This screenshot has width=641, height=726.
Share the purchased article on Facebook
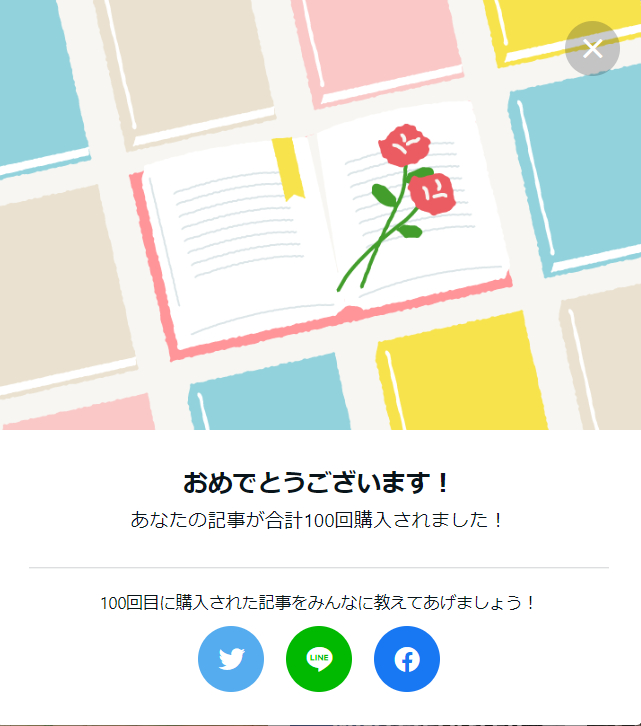tap(406, 659)
